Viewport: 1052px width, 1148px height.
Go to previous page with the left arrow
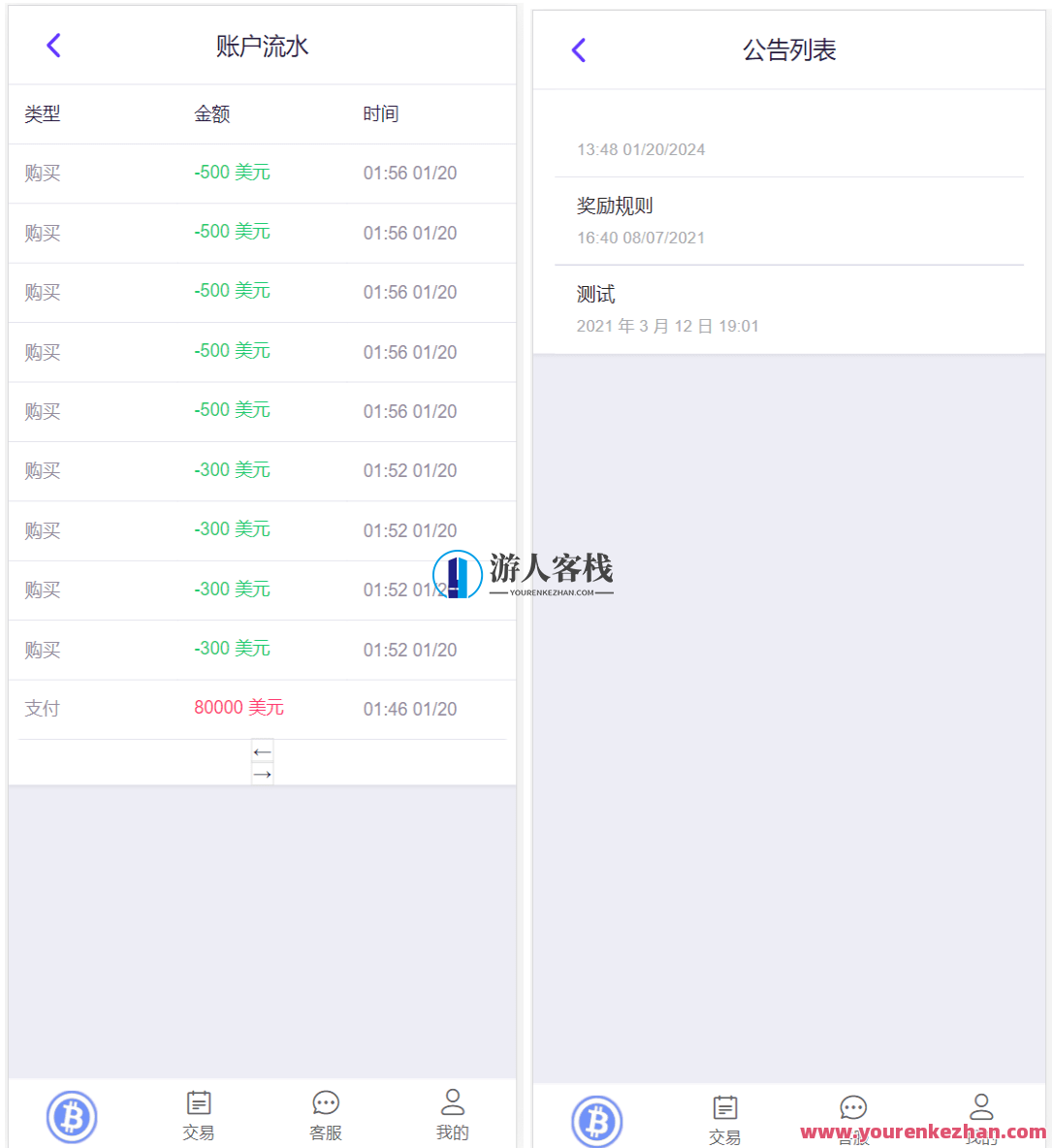(x=262, y=751)
